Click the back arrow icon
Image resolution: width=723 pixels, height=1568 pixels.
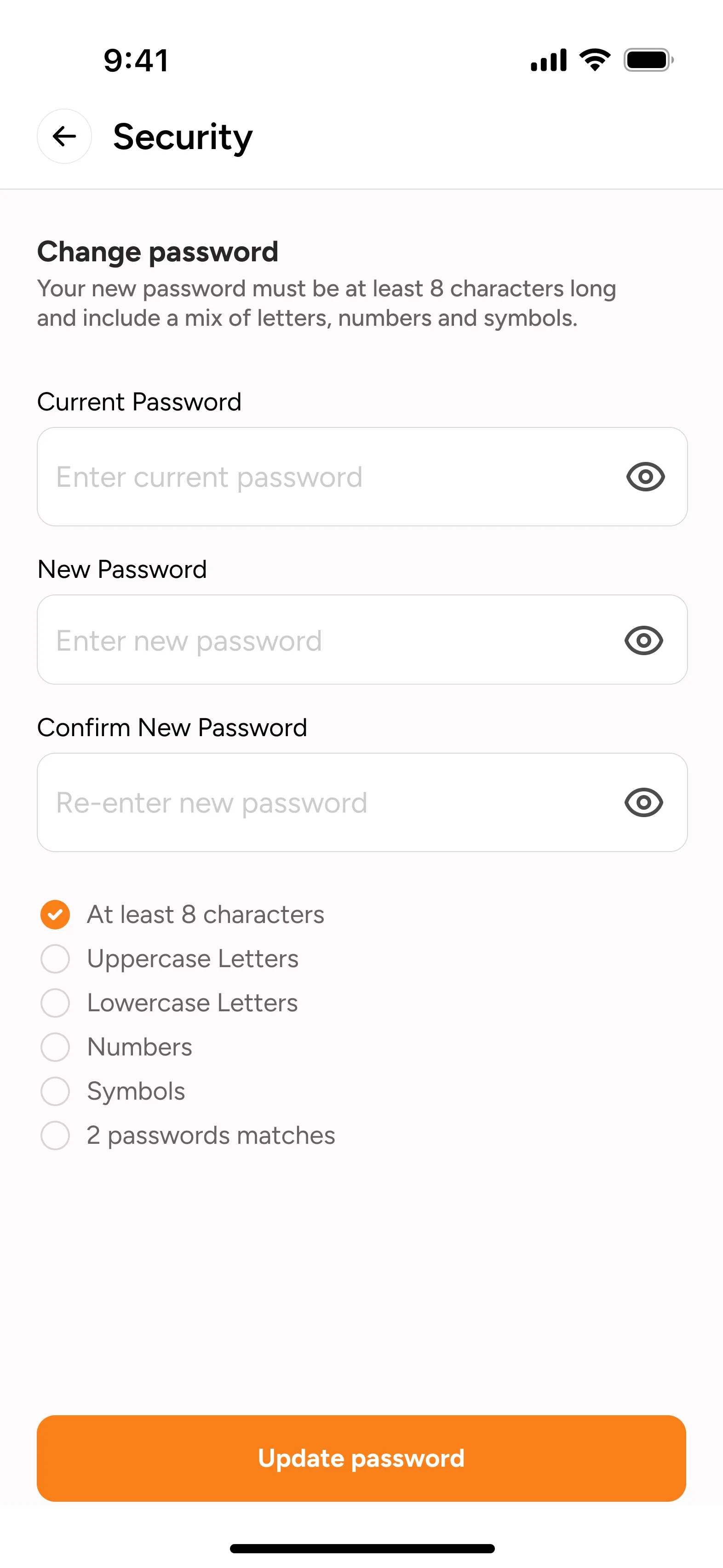point(64,136)
